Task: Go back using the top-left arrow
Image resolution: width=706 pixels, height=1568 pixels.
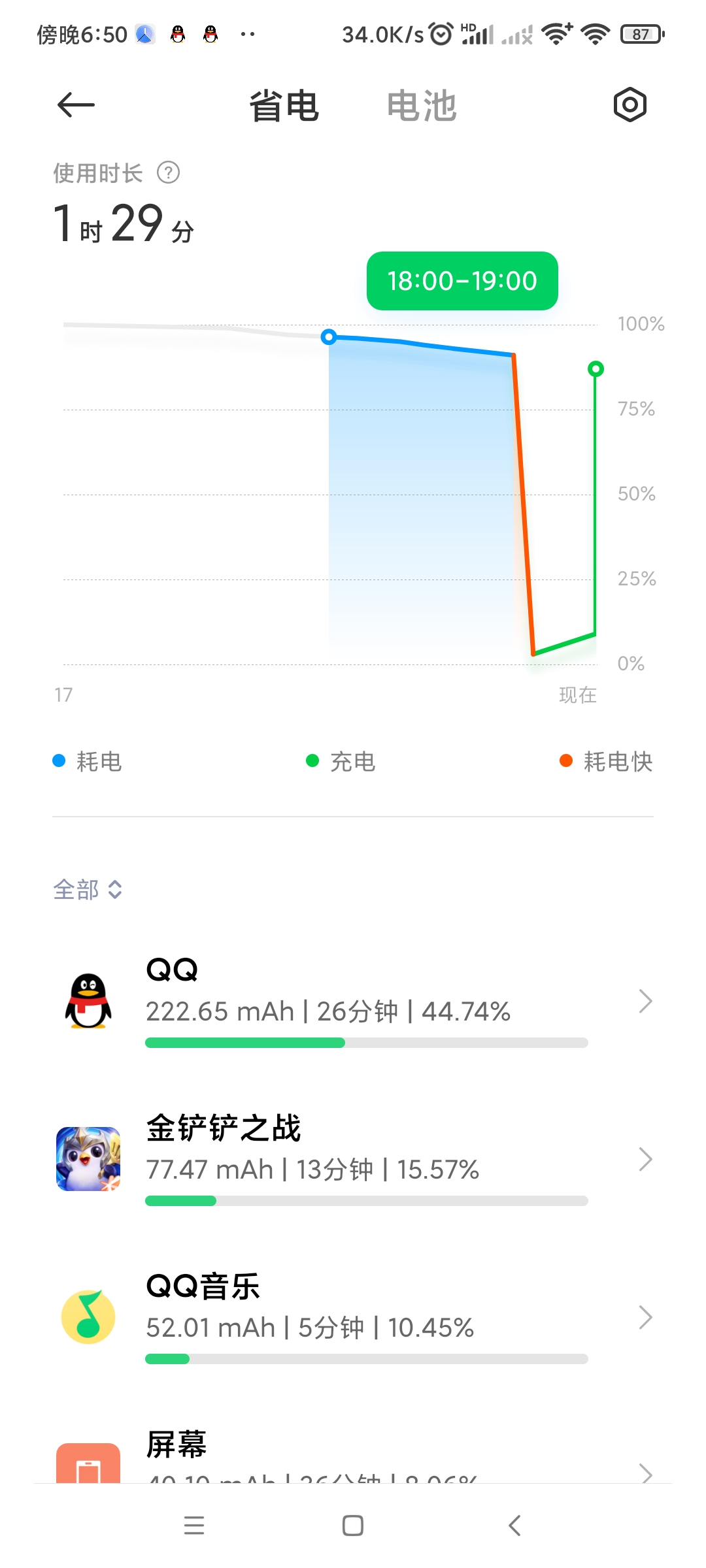Action: (x=76, y=105)
